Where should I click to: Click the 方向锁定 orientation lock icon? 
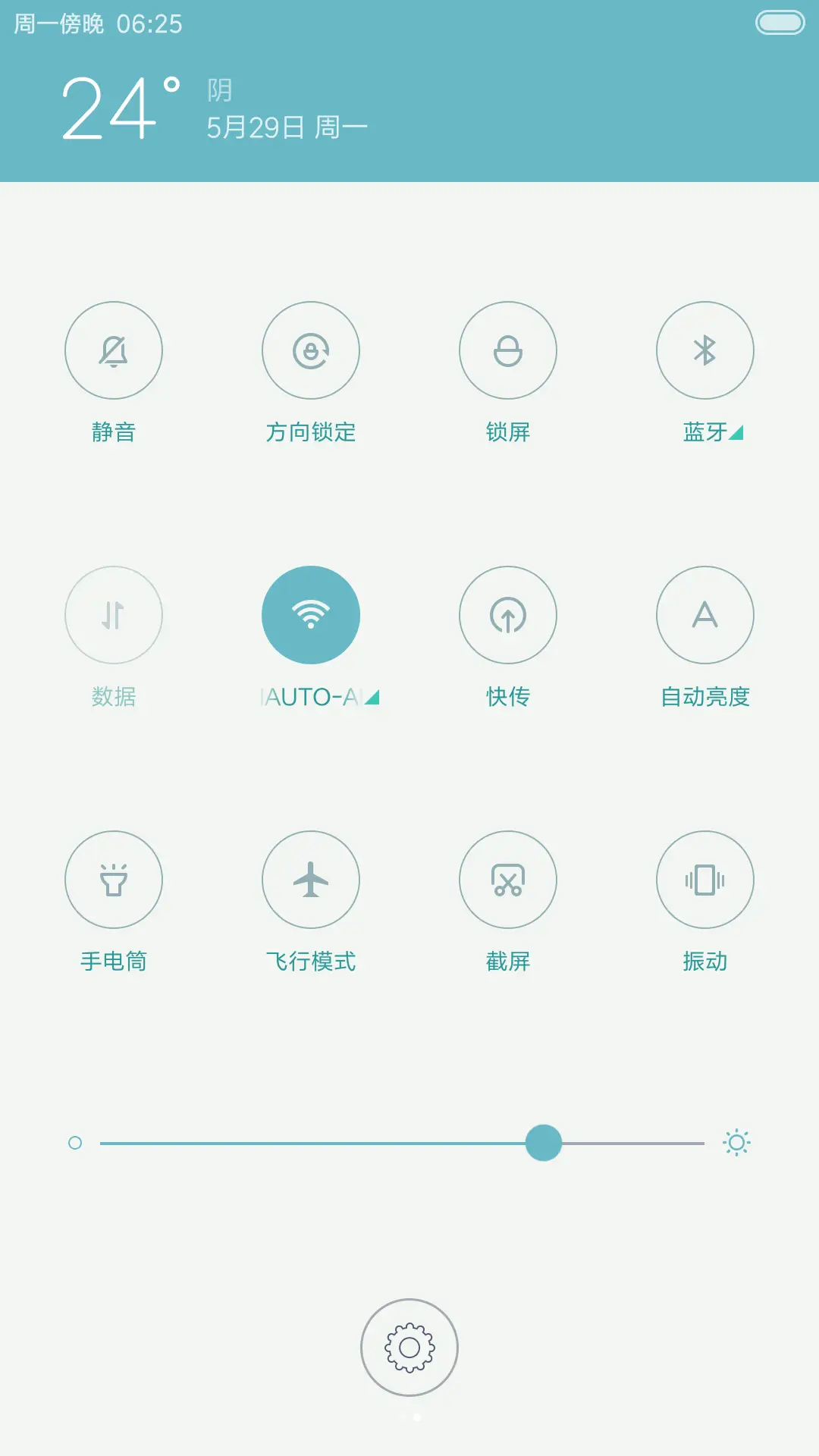click(x=311, y=350)
